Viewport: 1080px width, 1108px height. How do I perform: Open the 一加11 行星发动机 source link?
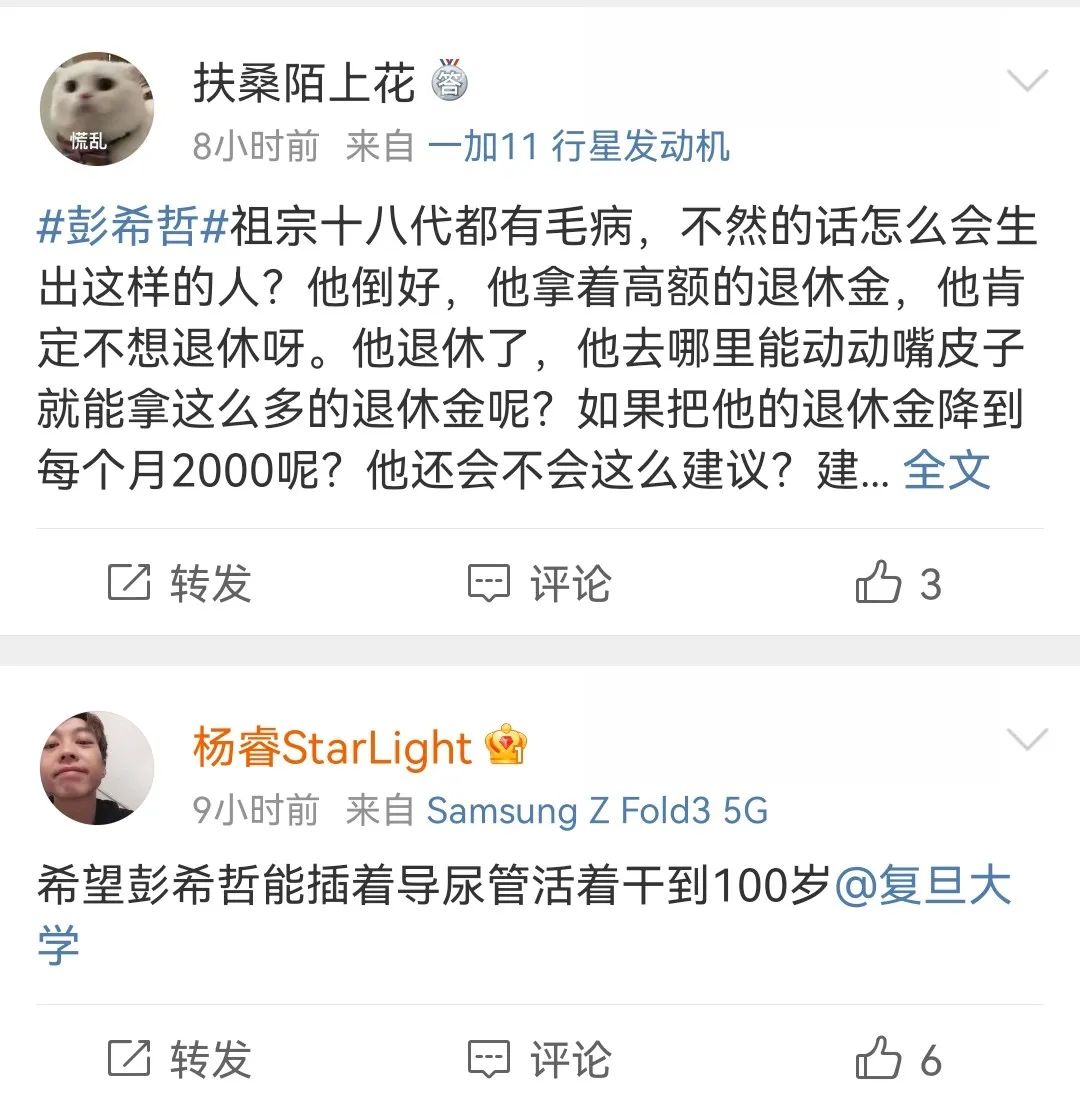point(579,147)
